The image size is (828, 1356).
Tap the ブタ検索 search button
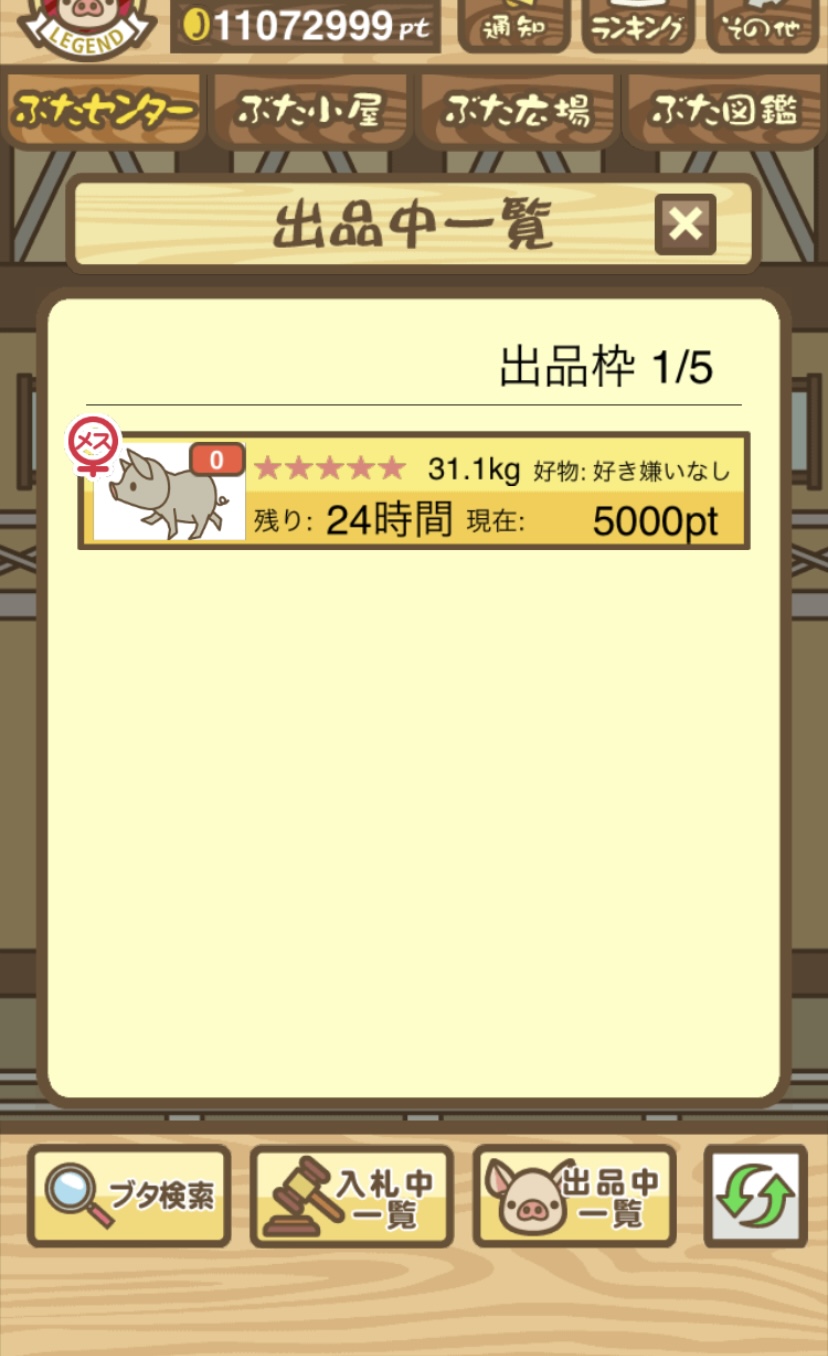tap(129, 1196)
